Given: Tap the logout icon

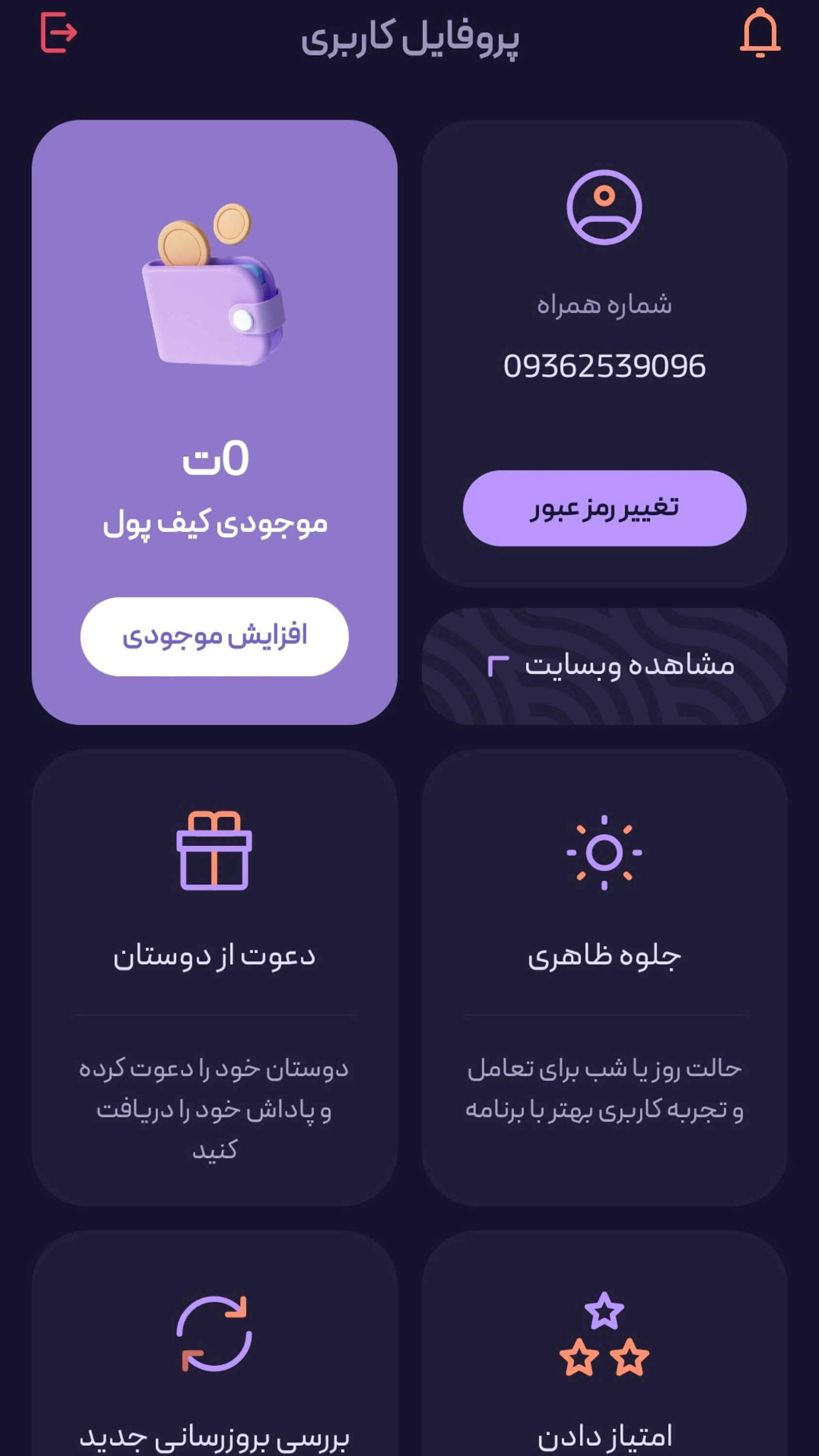Looking at the screenshot, I should point(59,33).
